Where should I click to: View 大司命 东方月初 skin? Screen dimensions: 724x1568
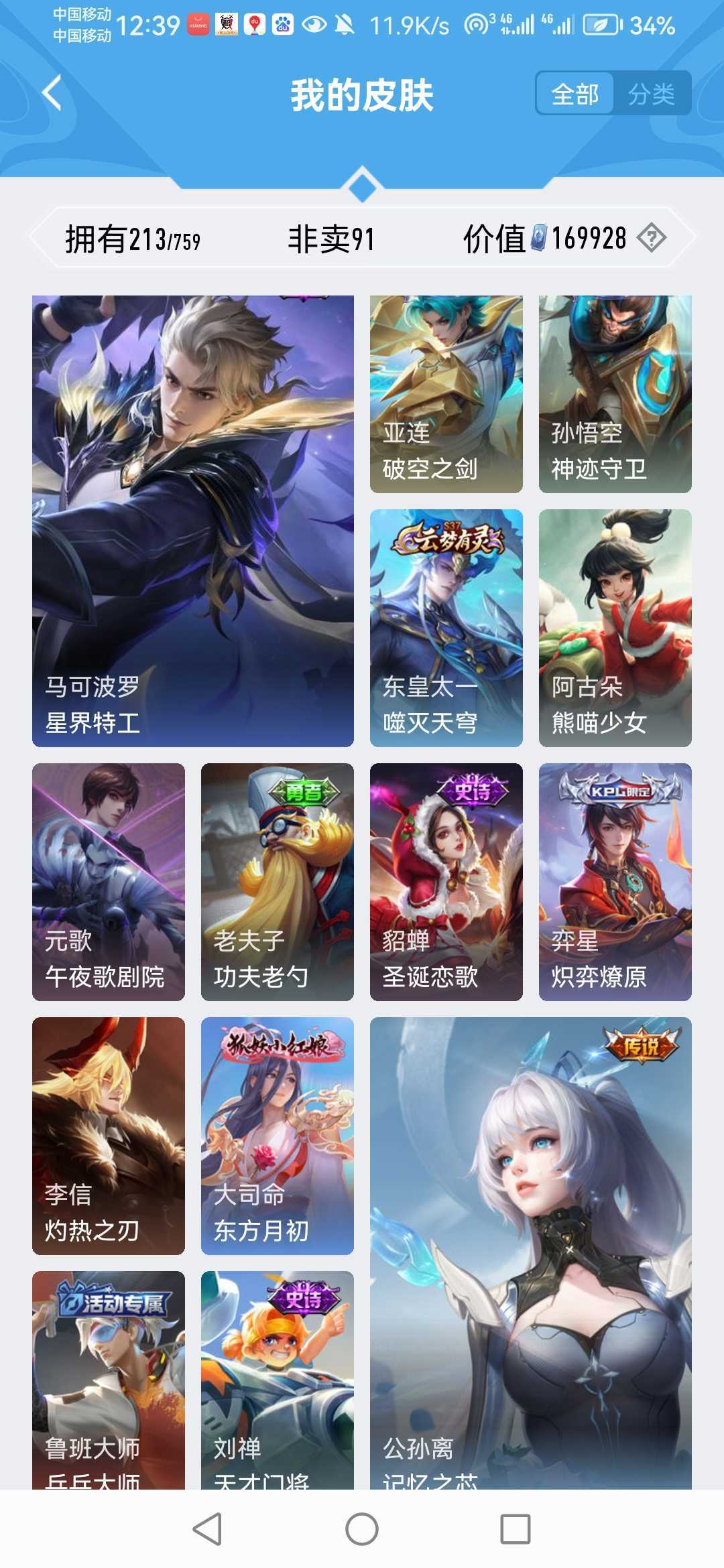pos(277,1136)
